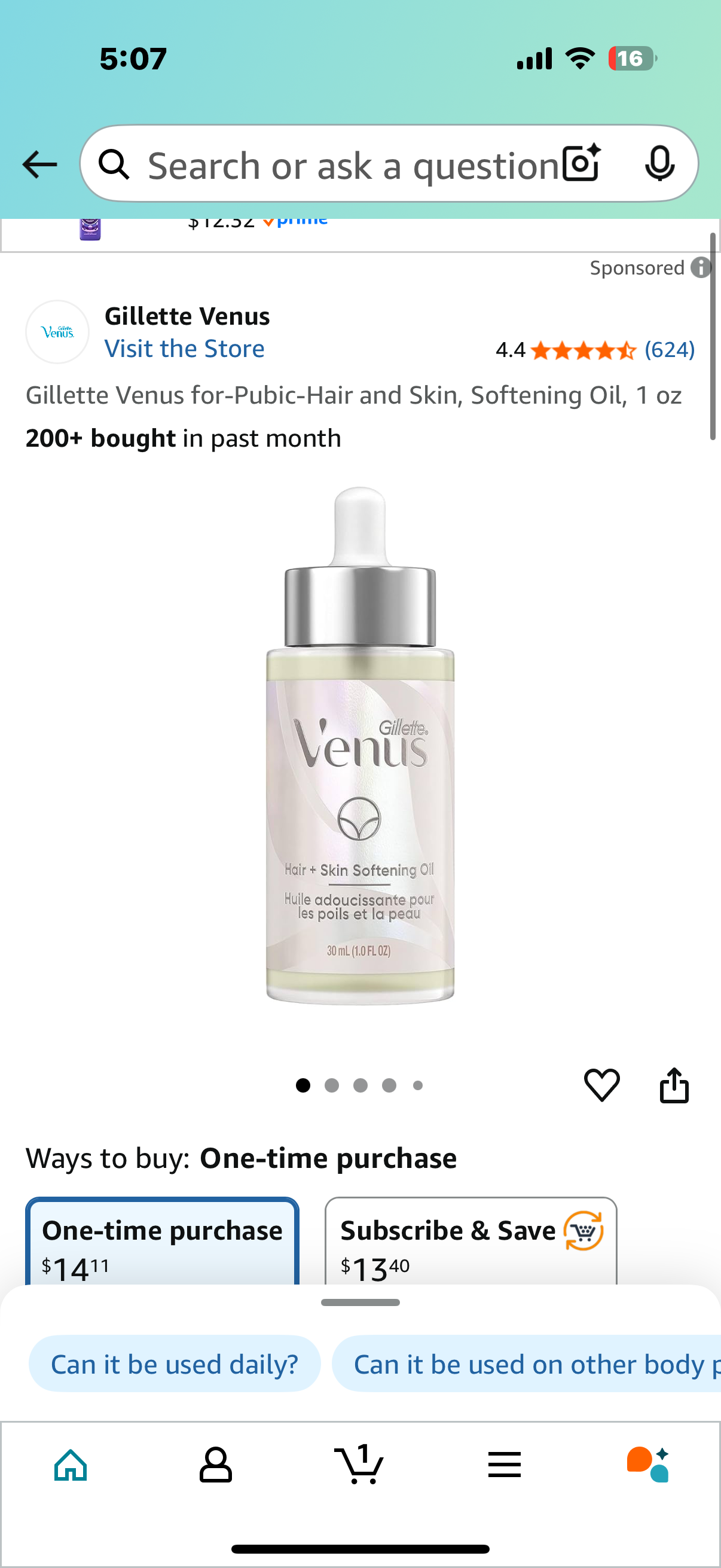The width and height of the screenshot is (721, 1568).
Task: Choose Subscribe & Save option
Action: pyautogui.click(x=471, y=1243)
